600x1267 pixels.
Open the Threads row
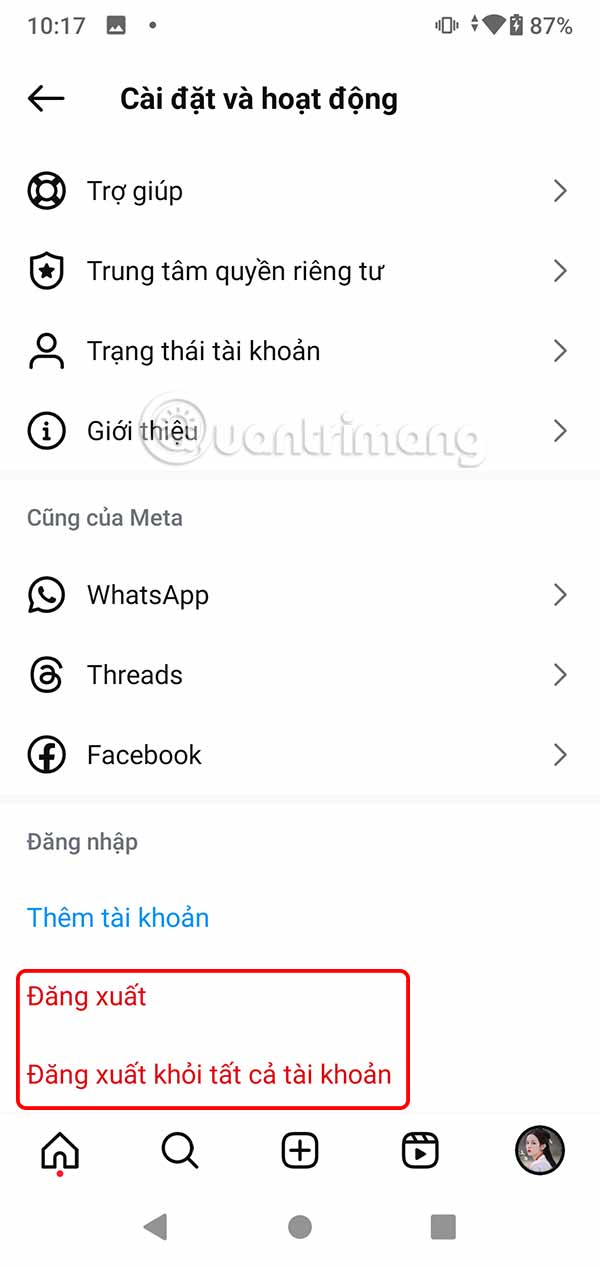(x=300, y=675)
